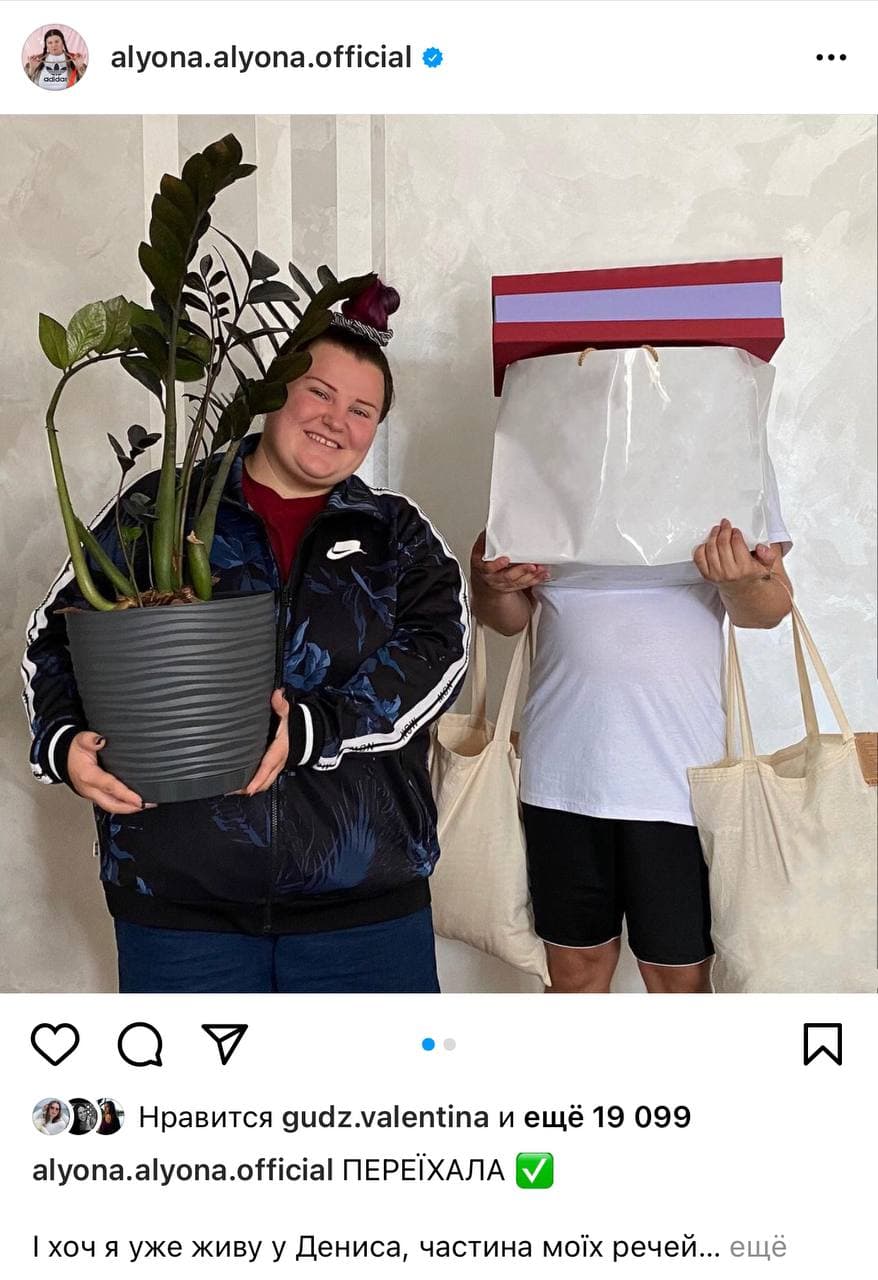This screenshot has height=1280, width=878.
Task: Open alyona.alyona.official profile avatar
Action: pyautogui.click(x=55, y=57)
